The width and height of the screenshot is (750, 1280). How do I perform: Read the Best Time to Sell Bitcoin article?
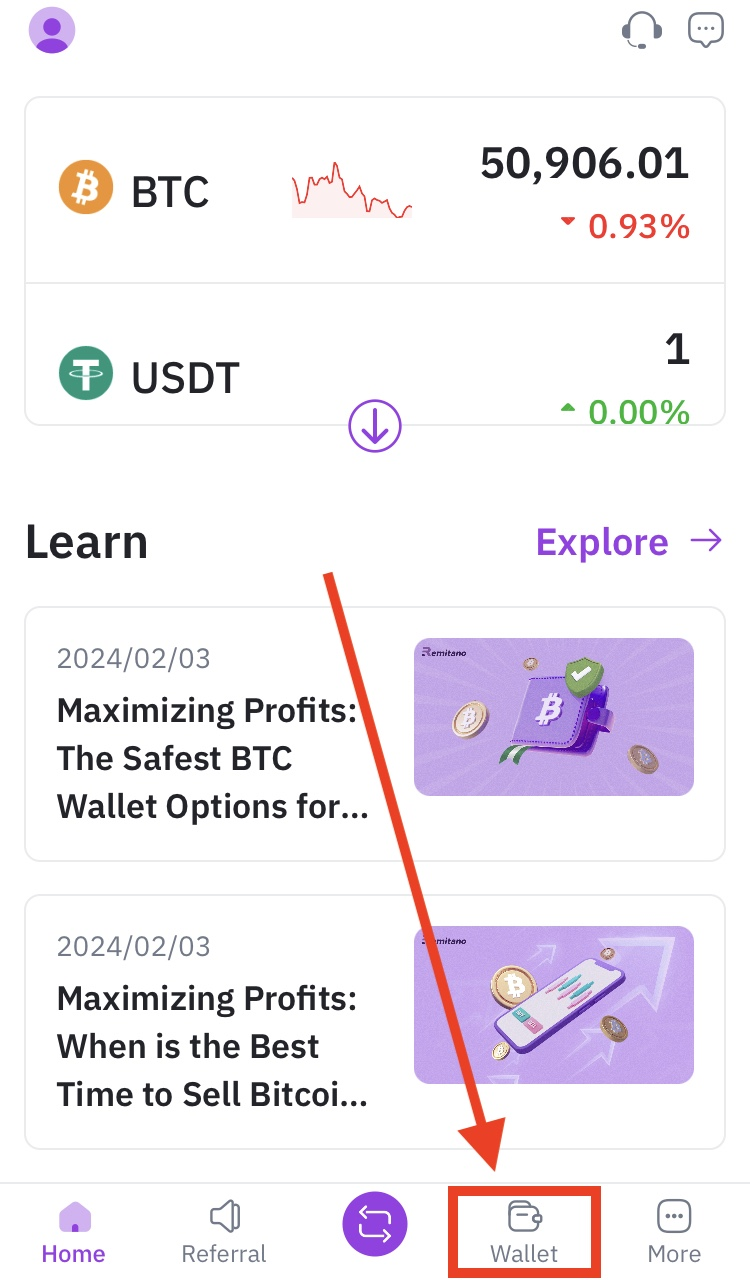coord(374,1021)
